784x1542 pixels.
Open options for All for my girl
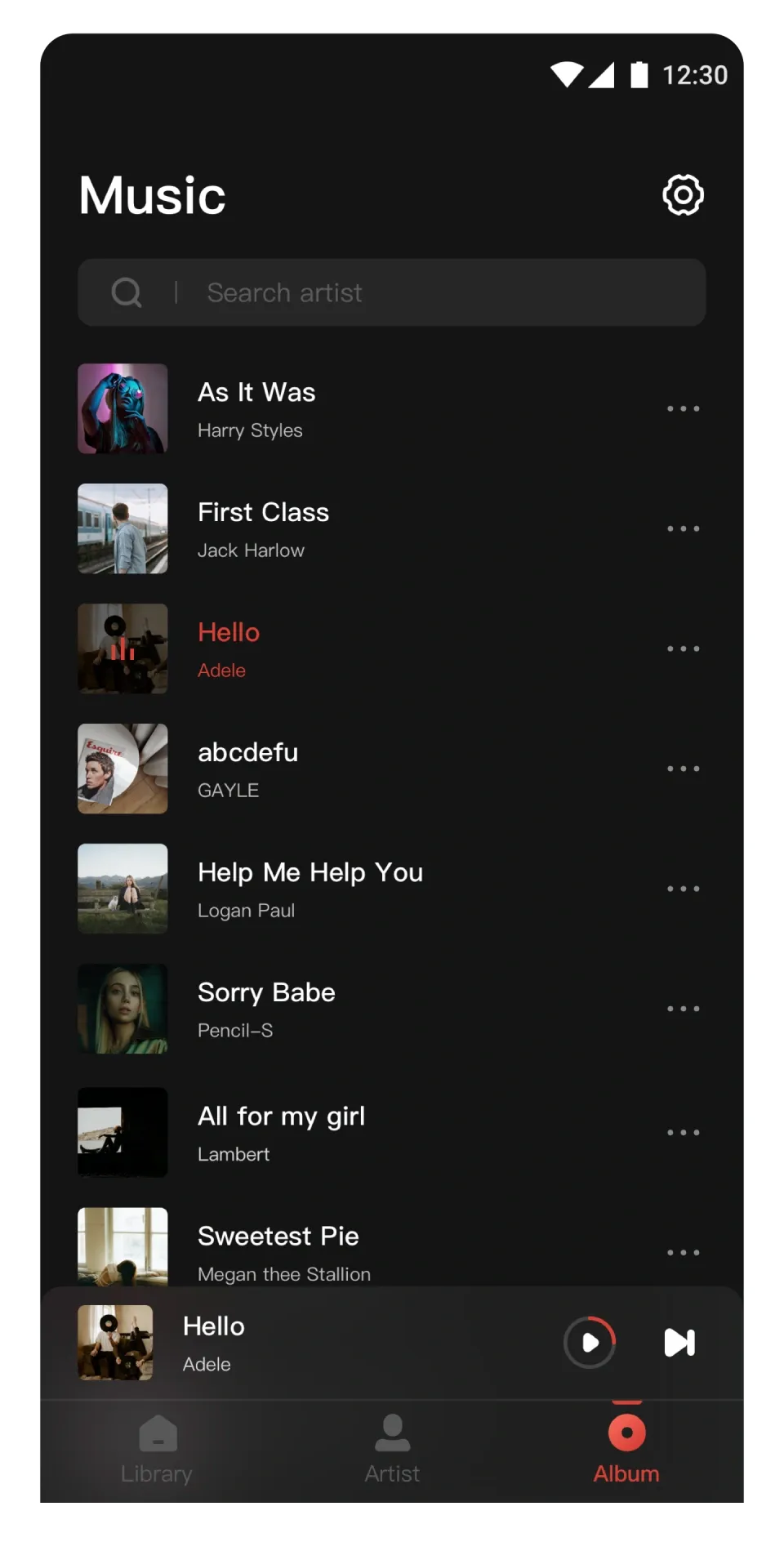[683, 1132]
